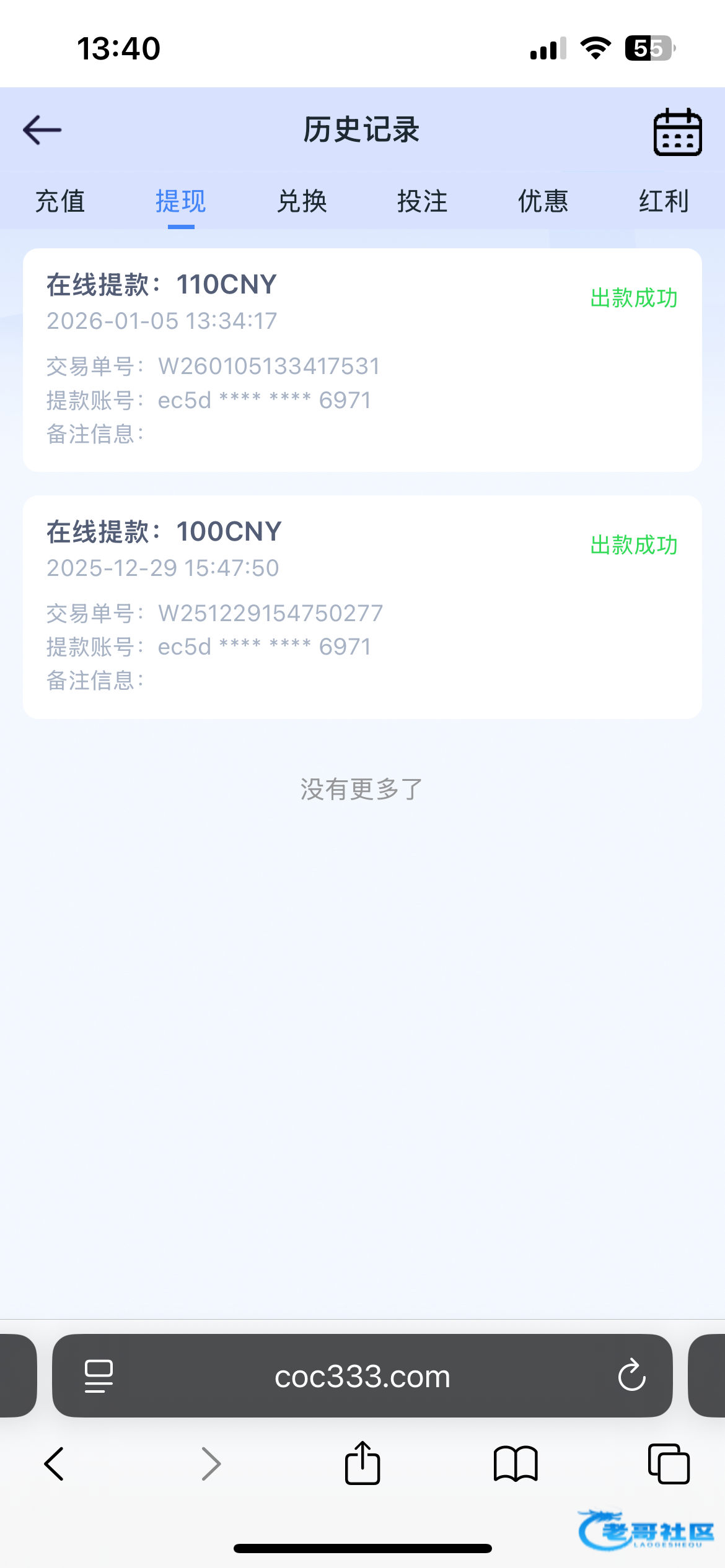Switch to the 兑换 tab
This screenshot has height=1568, width=725.
302,201
